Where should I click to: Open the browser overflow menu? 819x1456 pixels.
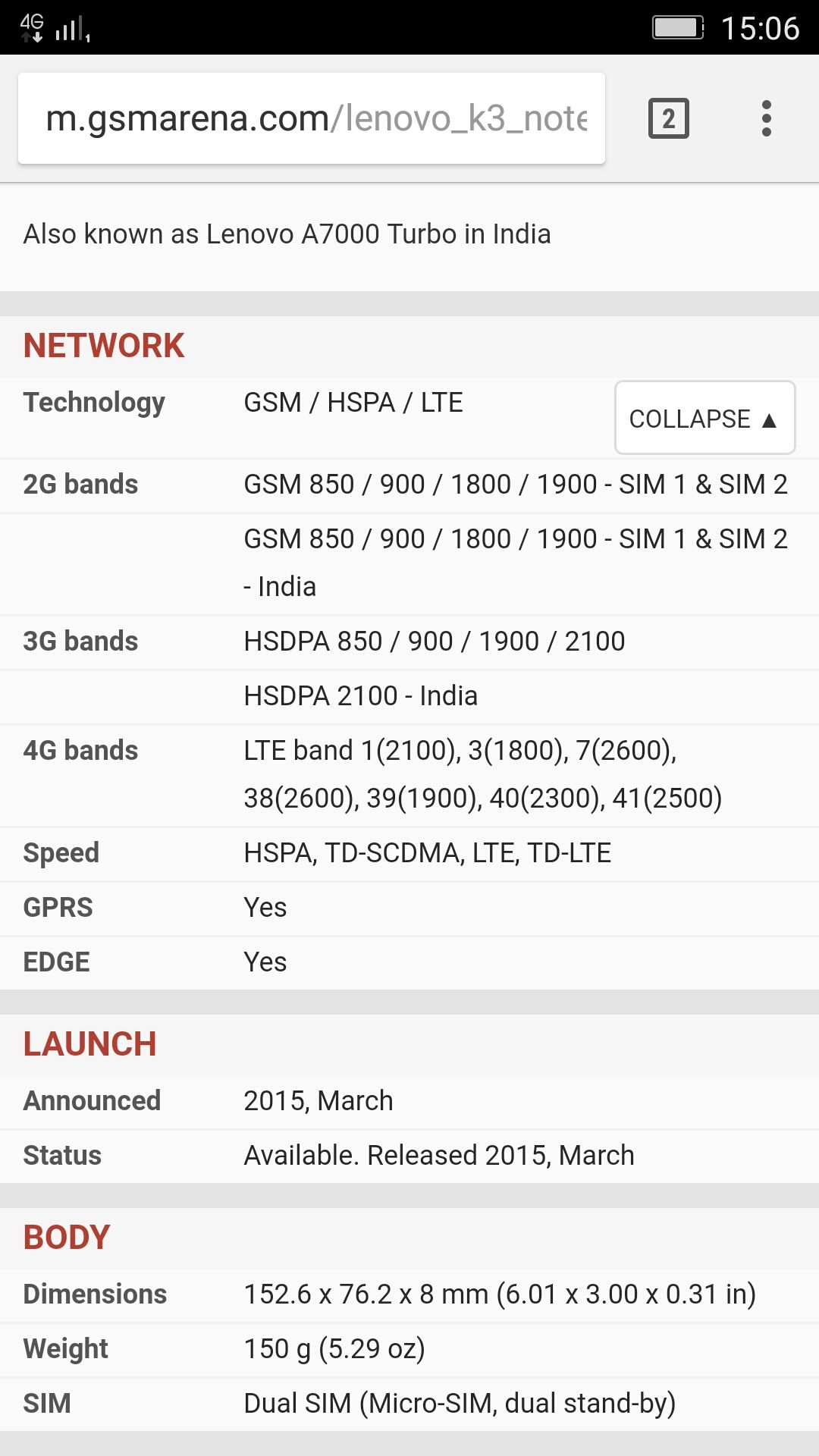point(767,118)
